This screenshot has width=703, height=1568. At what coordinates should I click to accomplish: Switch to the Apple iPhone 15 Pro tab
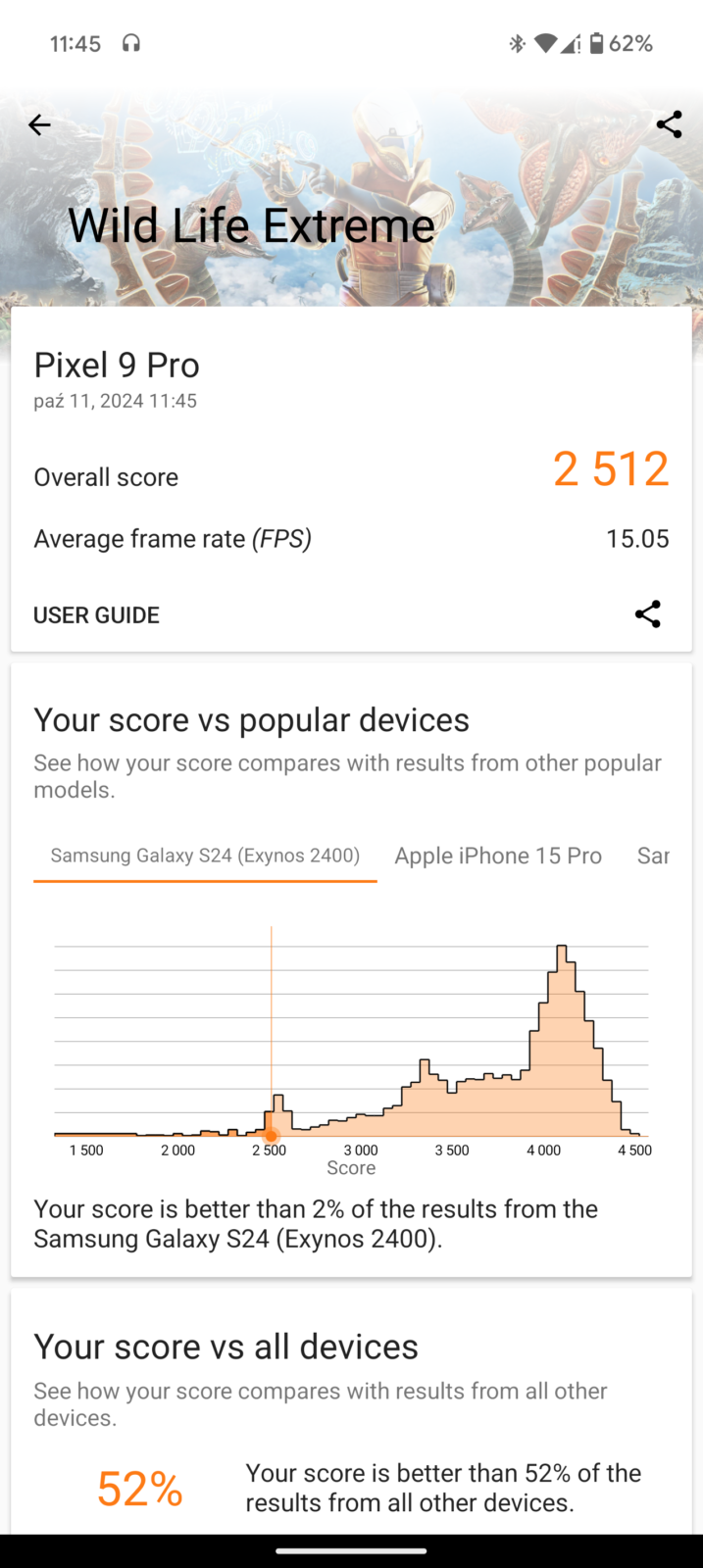(498, 856)
